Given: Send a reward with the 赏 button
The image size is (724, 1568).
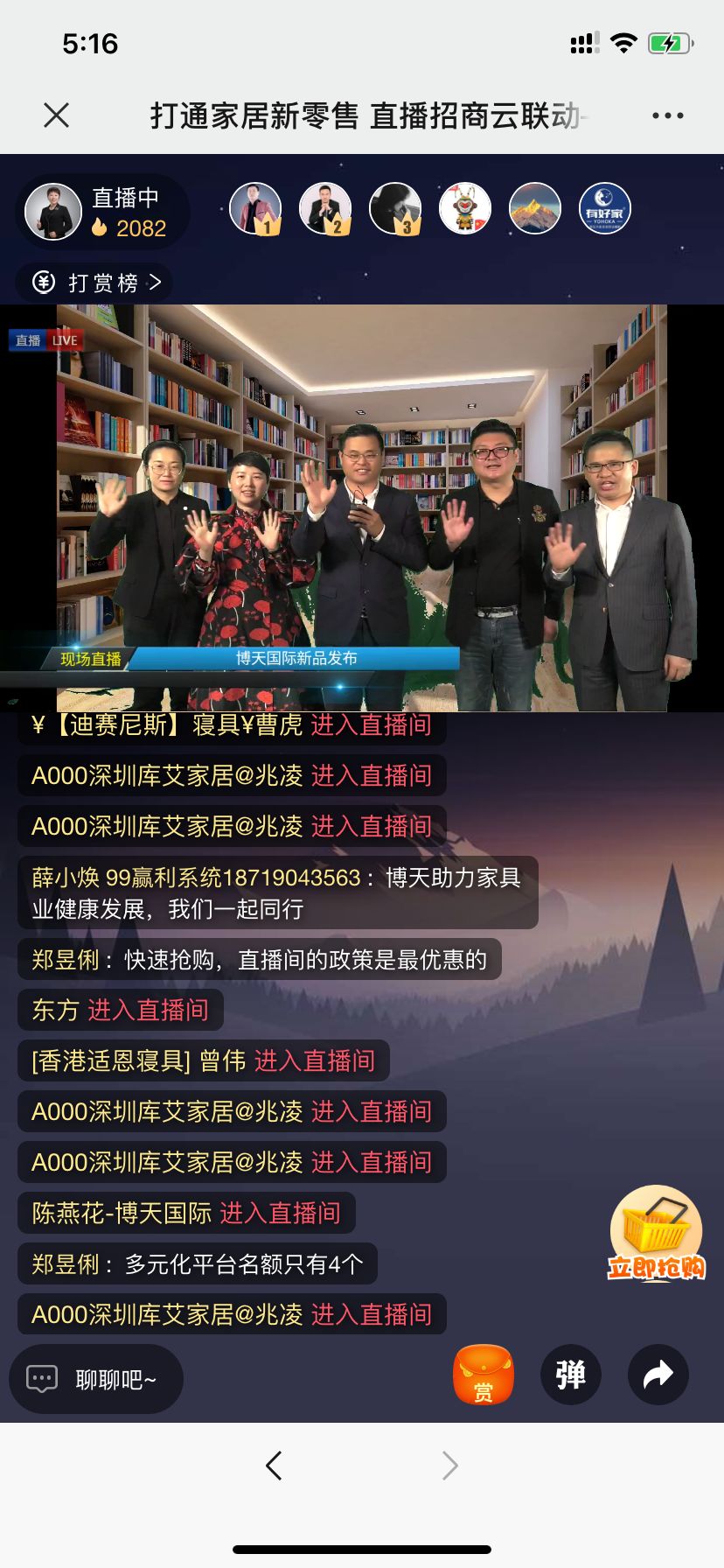Looking at the screenshot, I should tap(483, 1375).
